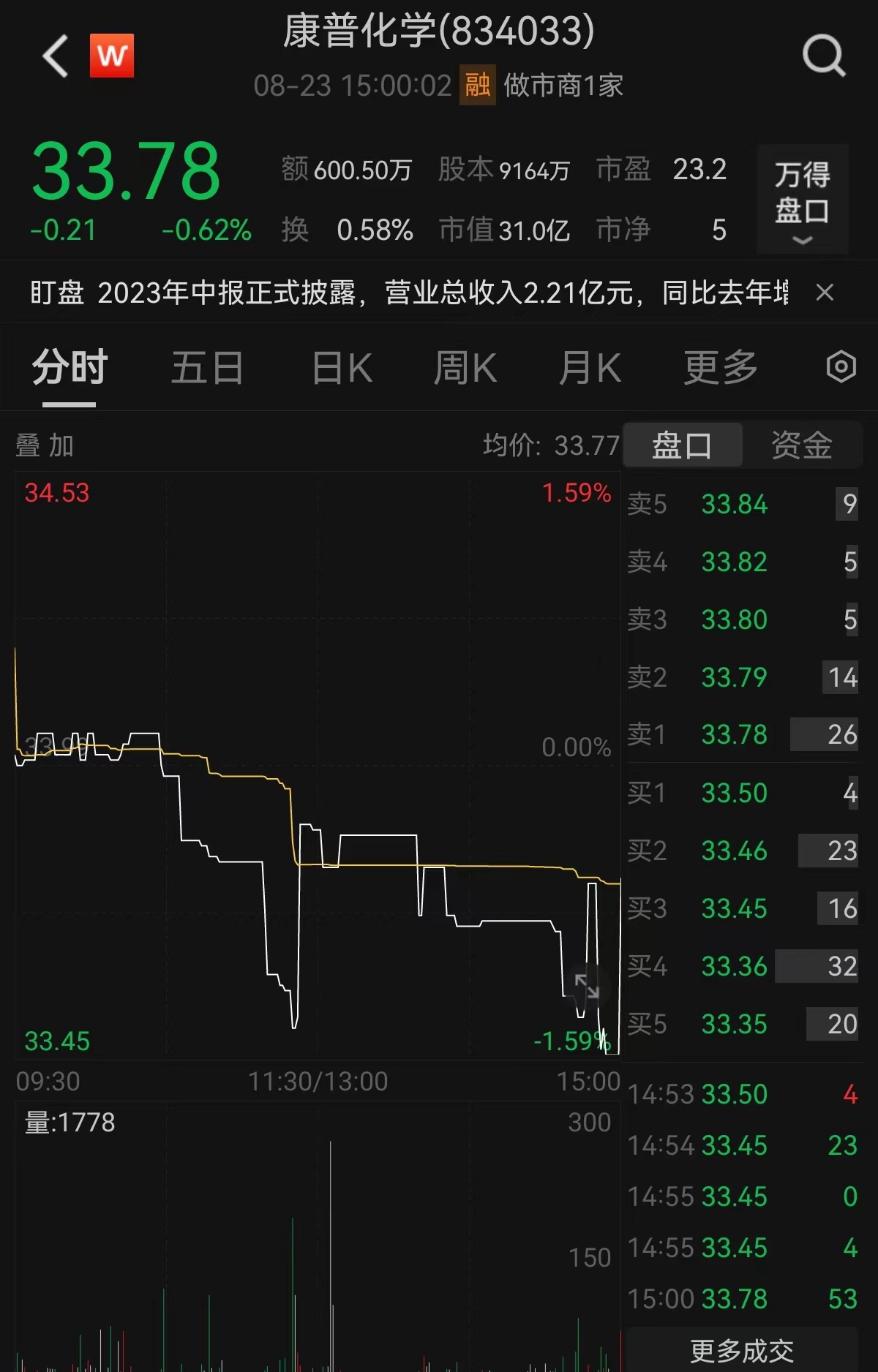View 更多成交 trade records
878x1372 pixels.
click(x=742, y=1351)
